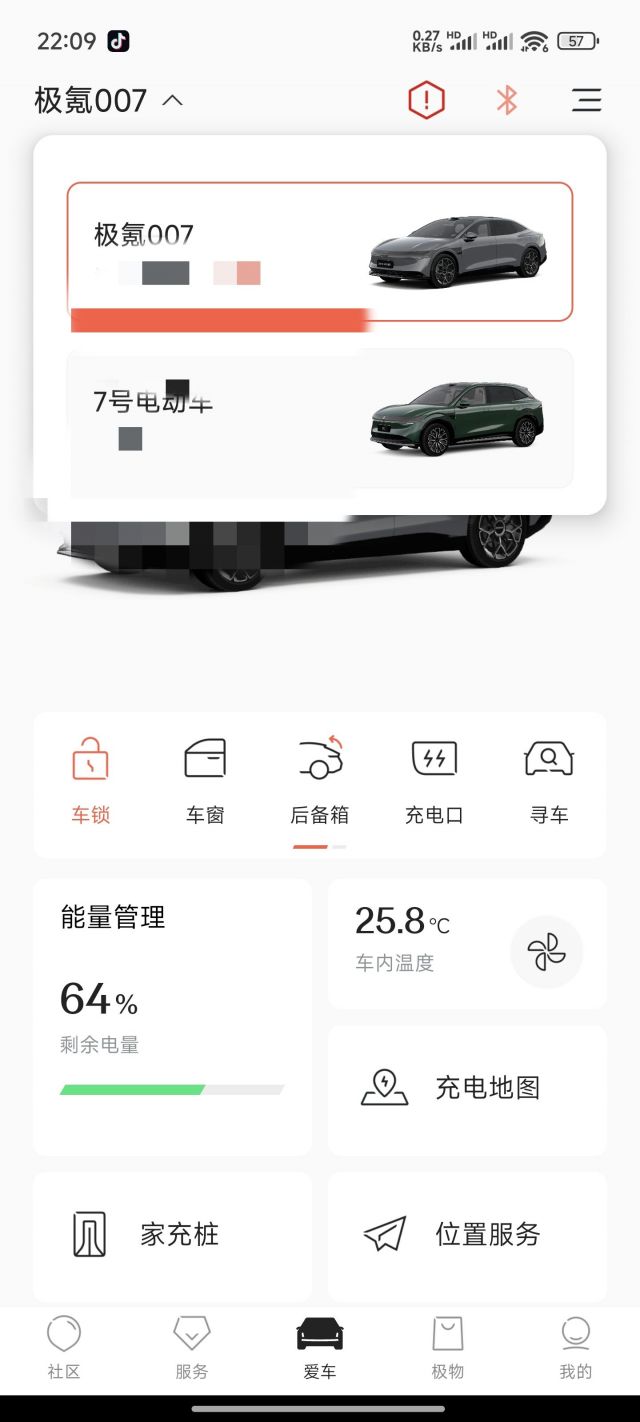The image size is (640, 1422).
Task: Open the 后备箱 trunk control
Action: (320, 782)
